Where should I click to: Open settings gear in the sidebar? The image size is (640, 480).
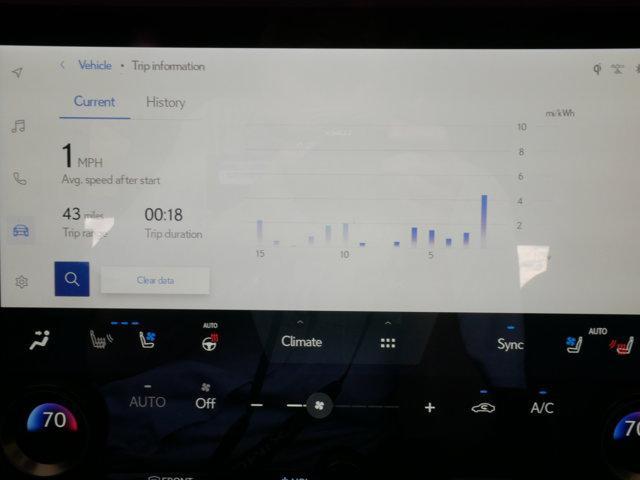[x=20, y=282]
